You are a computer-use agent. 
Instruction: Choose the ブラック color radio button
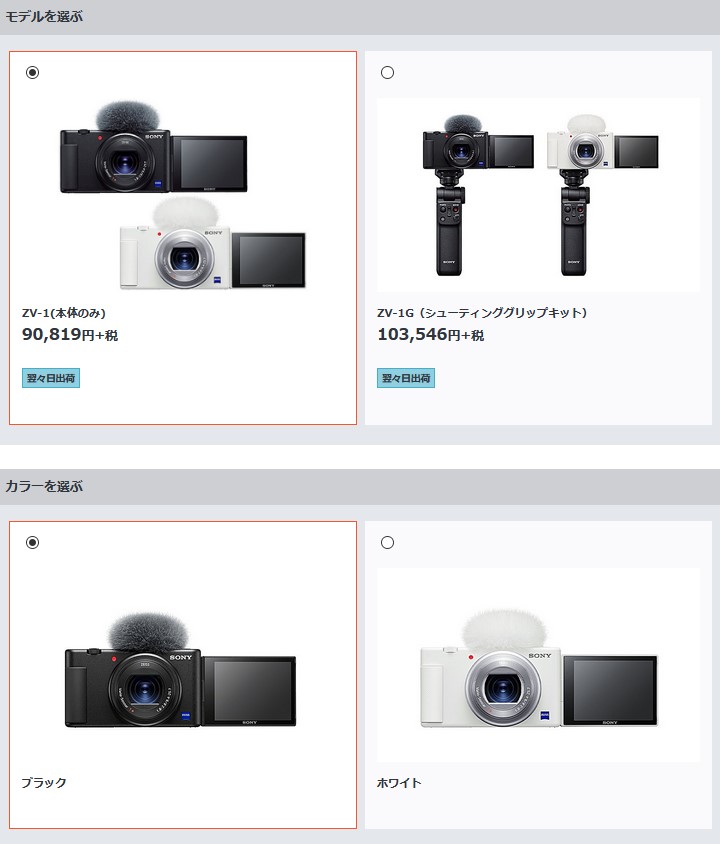pyautogui.click(x=33, y=542)
